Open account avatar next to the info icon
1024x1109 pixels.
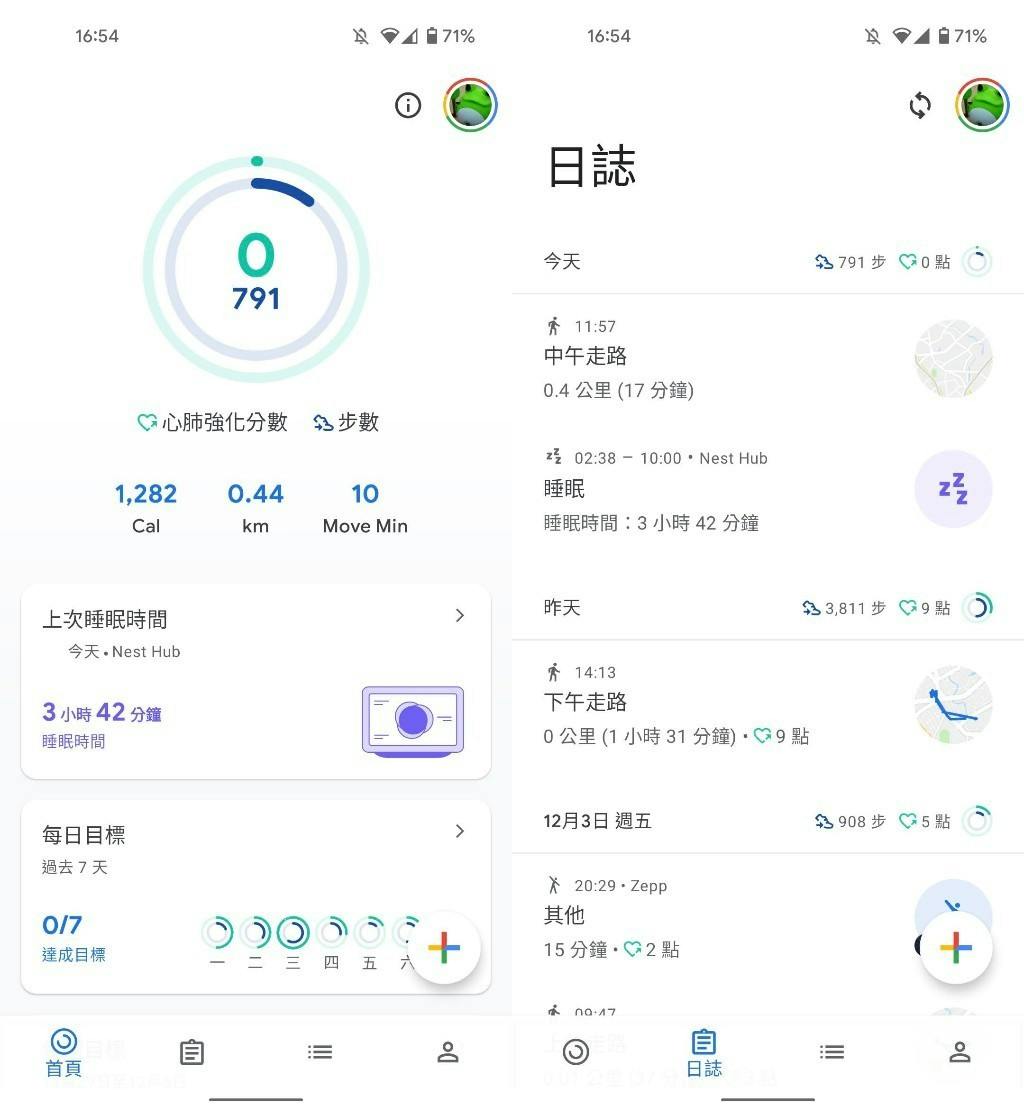(x=470, y=105)
